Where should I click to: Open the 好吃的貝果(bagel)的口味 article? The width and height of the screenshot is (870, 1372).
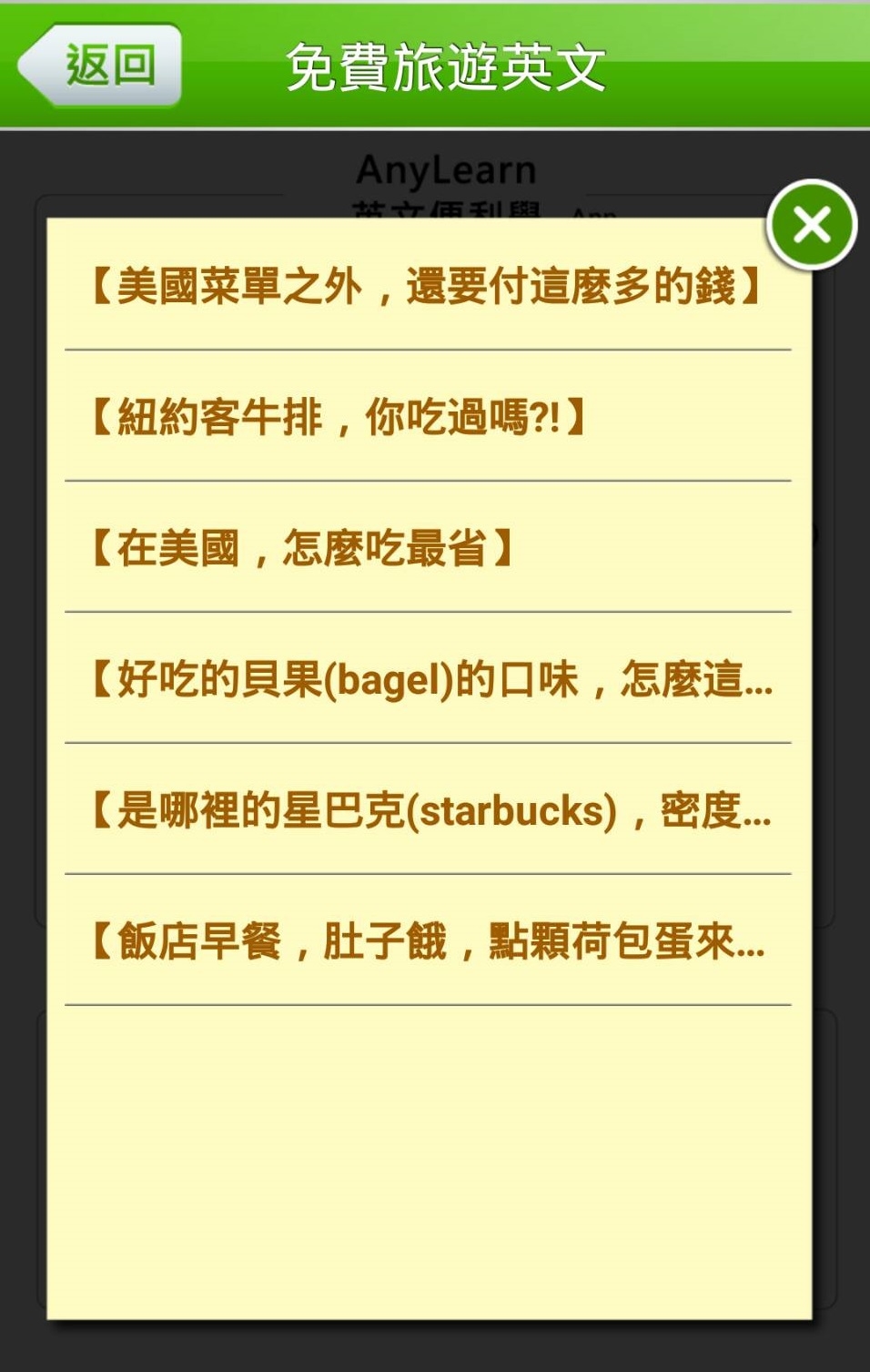pos(428,679)
